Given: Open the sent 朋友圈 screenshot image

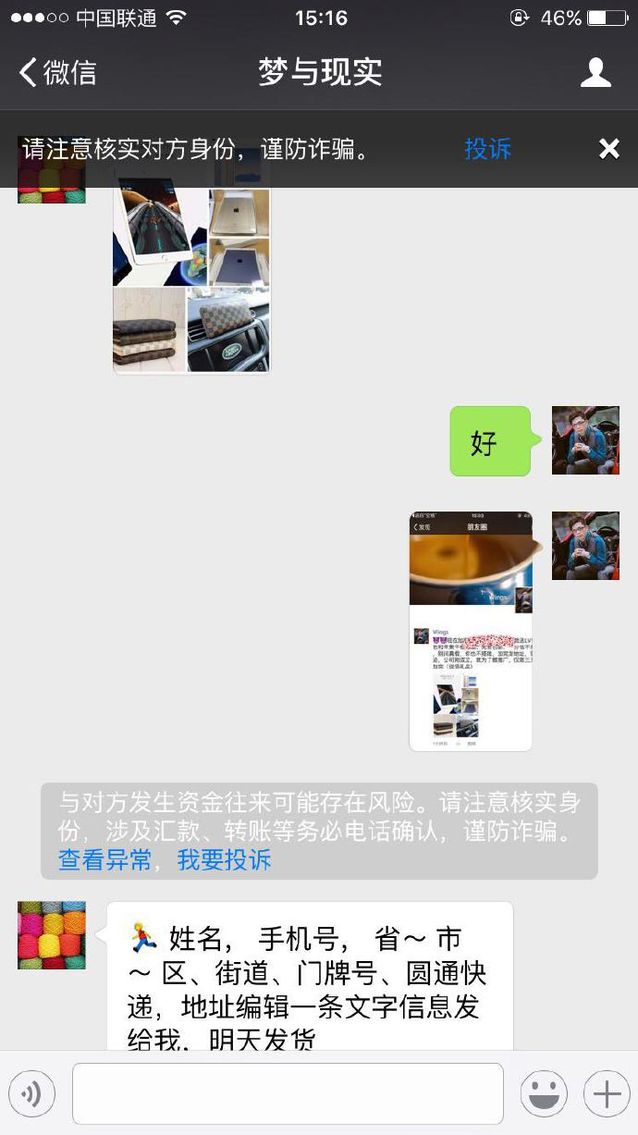Looking at the screenshot, I should (470, 631).
